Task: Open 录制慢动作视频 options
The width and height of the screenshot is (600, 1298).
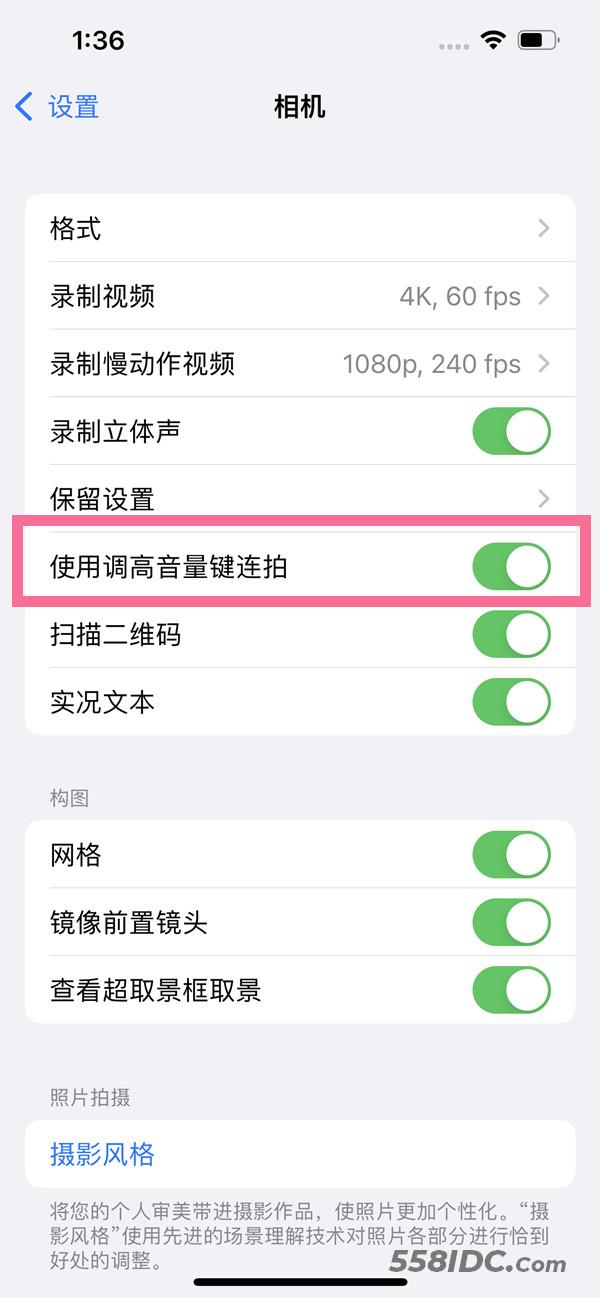Action: [300, 364]
